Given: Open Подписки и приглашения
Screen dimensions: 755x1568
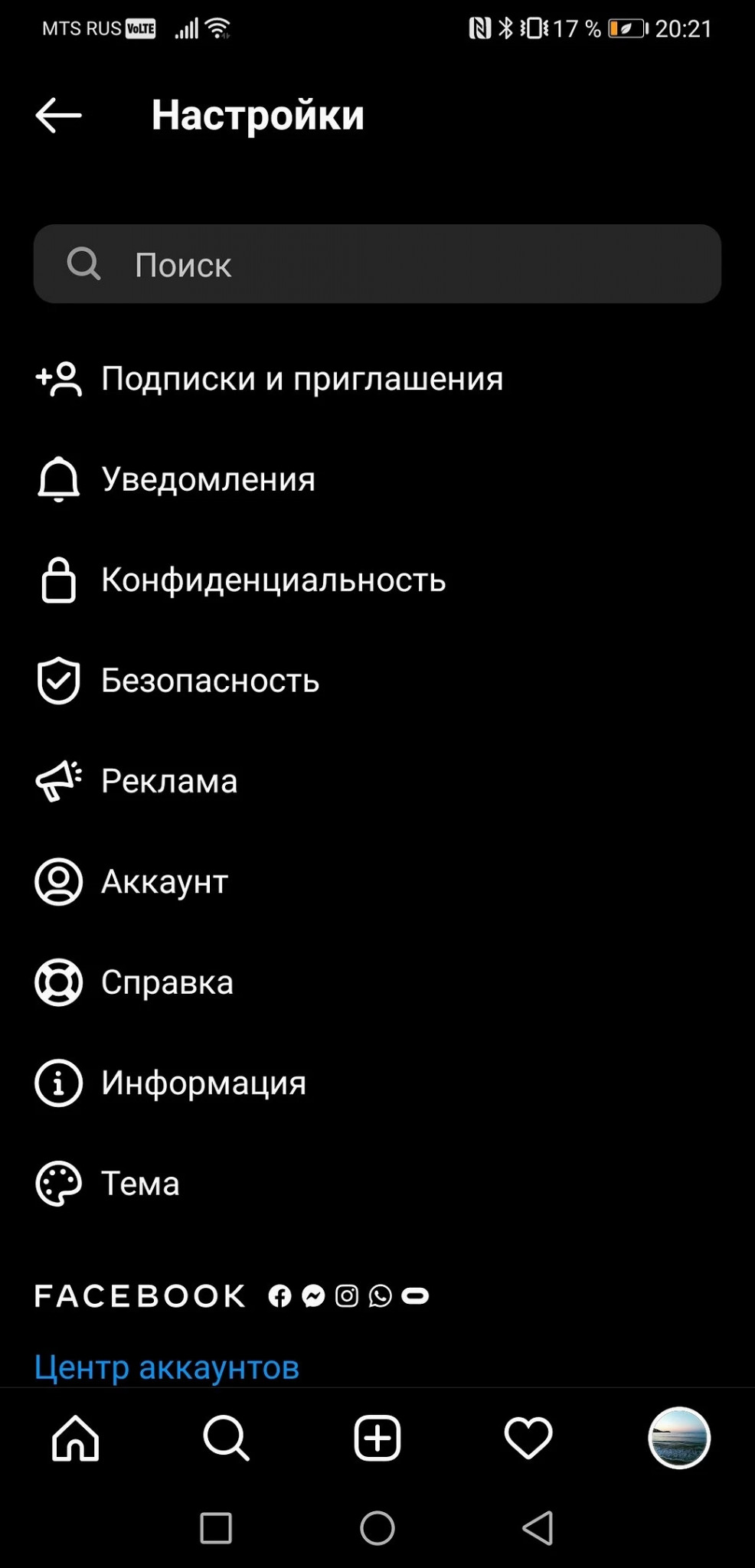Looking at the screenshot, I should click(x=302, y=379).
